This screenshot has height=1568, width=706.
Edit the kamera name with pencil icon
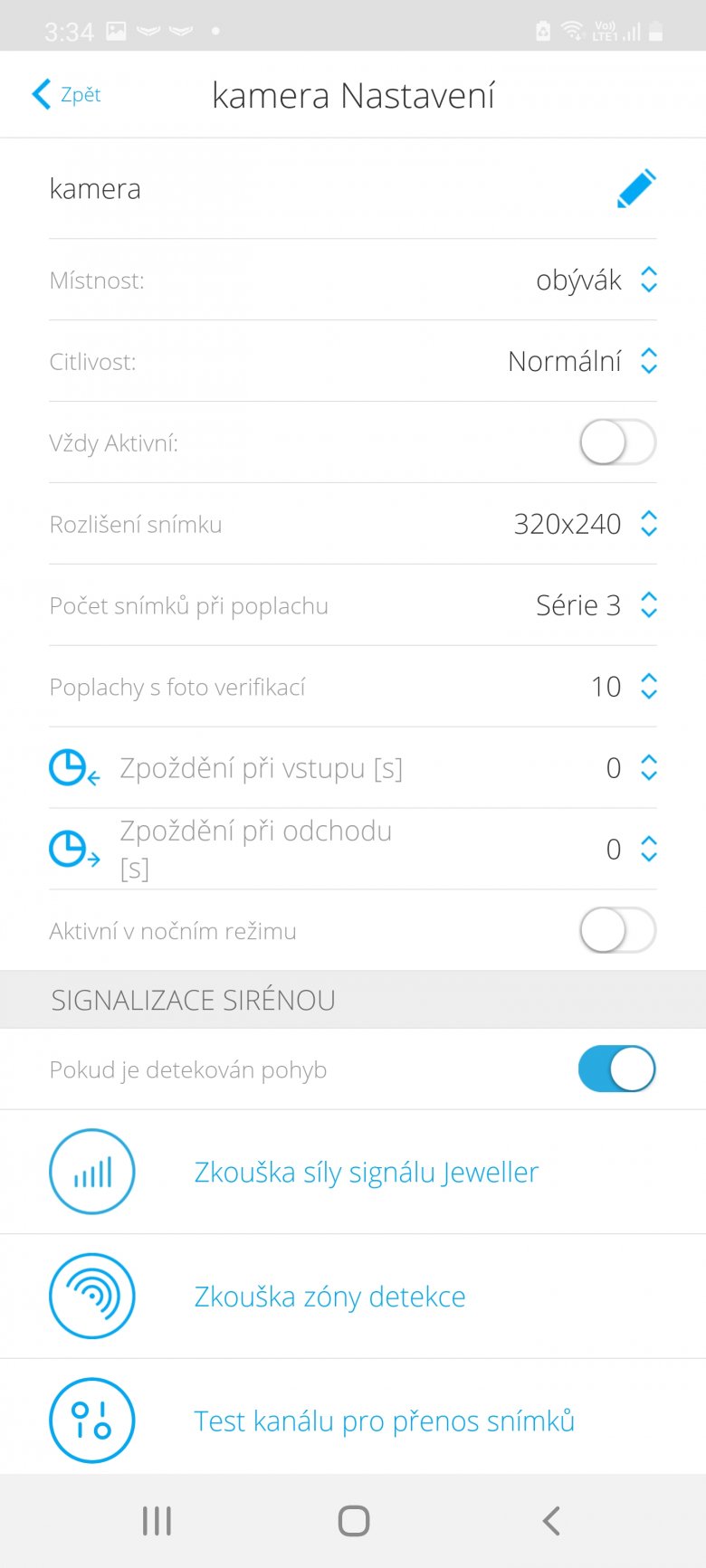[x=636, y=188]
